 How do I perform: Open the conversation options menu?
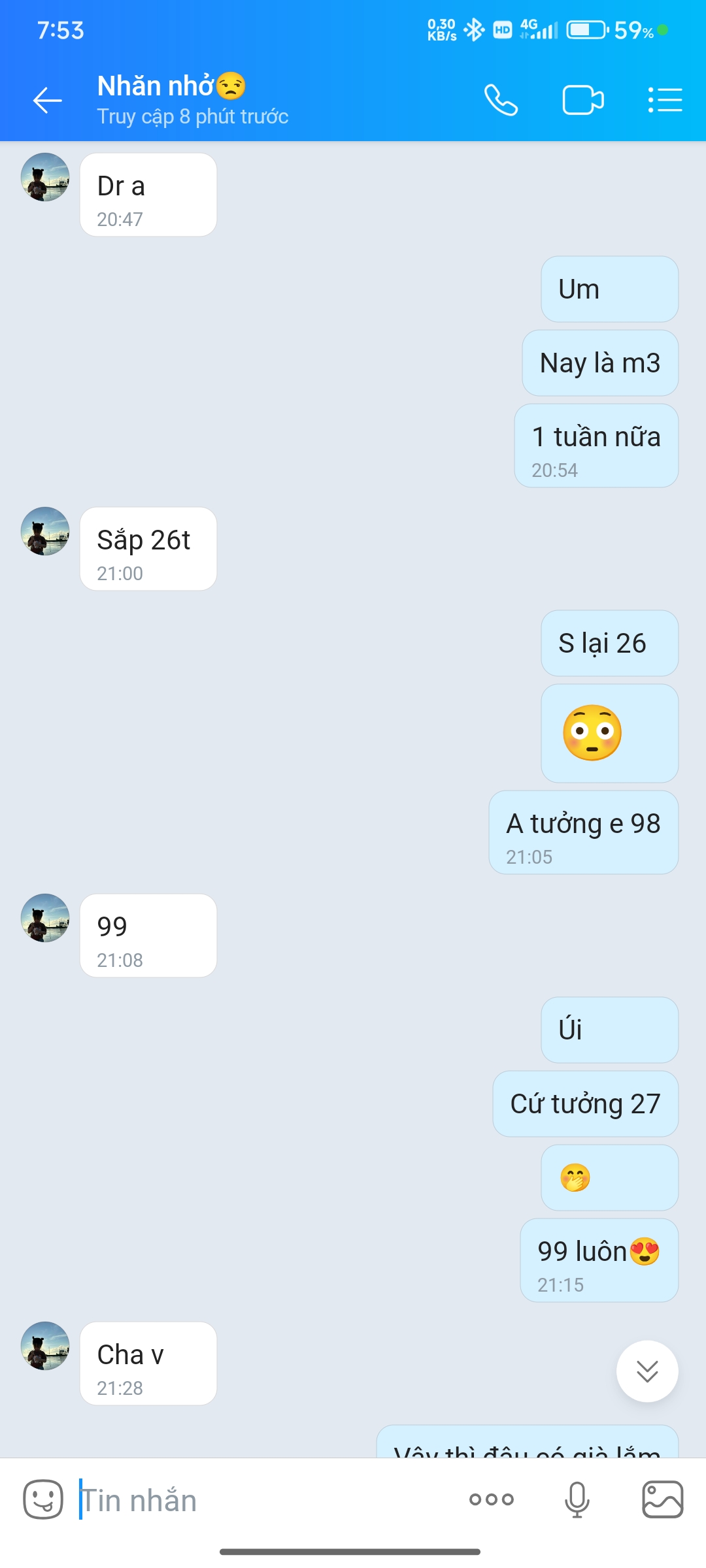pyautogui.click(x=665, y=100)
